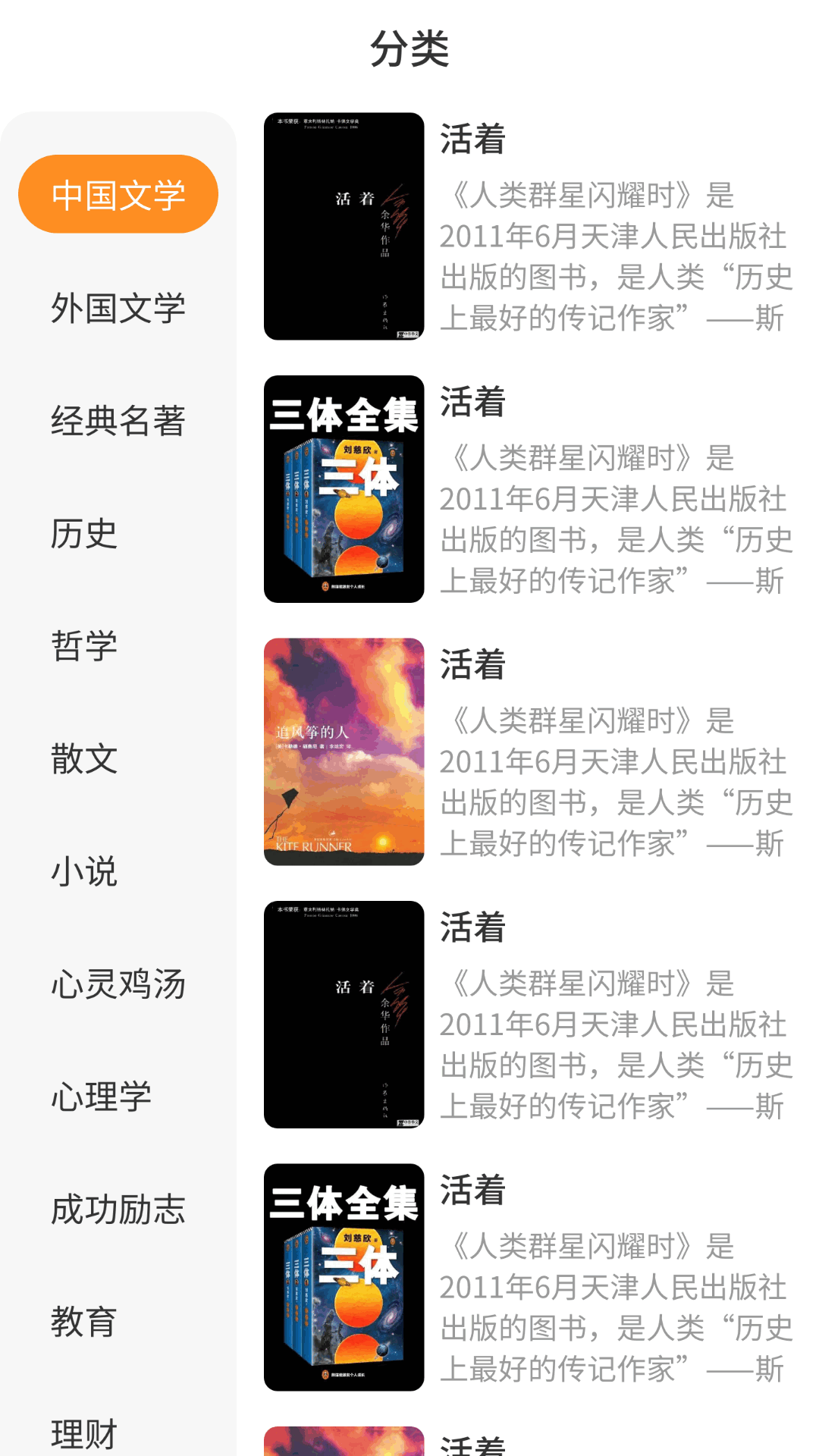Open the first 活着 book cover
Viewport: 819px width, 1456px height.
[x=343, y=226]
